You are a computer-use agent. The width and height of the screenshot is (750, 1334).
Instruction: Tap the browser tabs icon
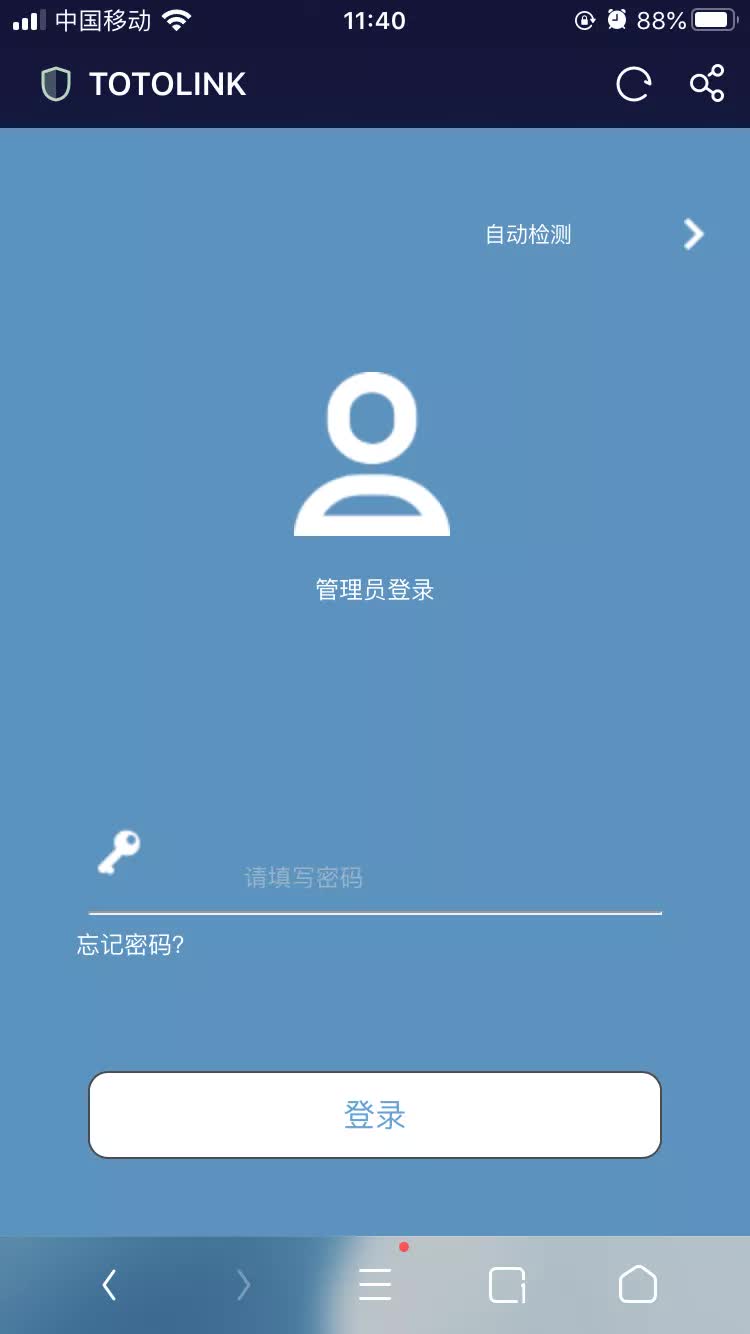[x=506, y=1285]
